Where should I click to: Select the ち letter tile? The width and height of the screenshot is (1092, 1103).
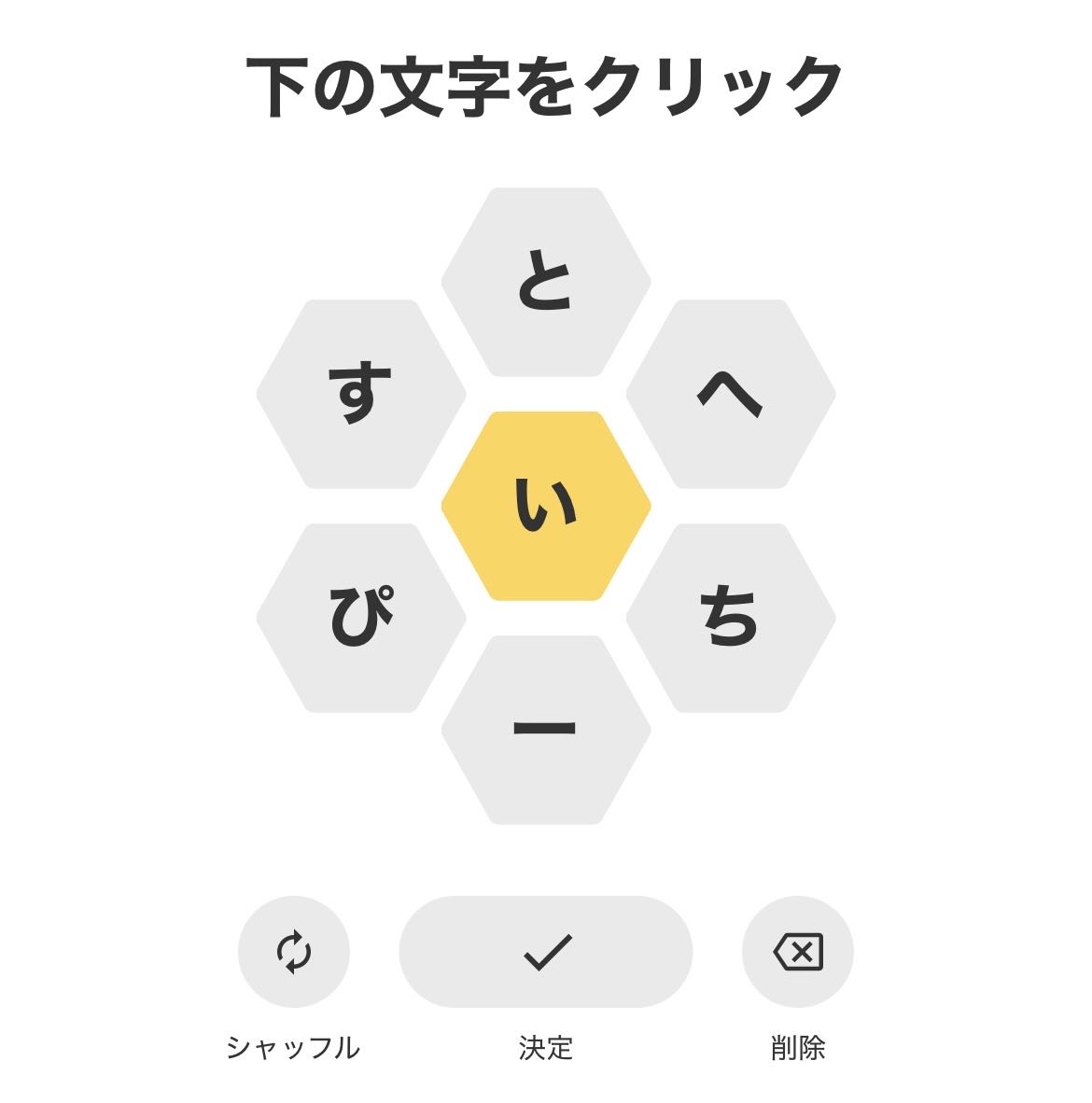click(x=731, y=618)
